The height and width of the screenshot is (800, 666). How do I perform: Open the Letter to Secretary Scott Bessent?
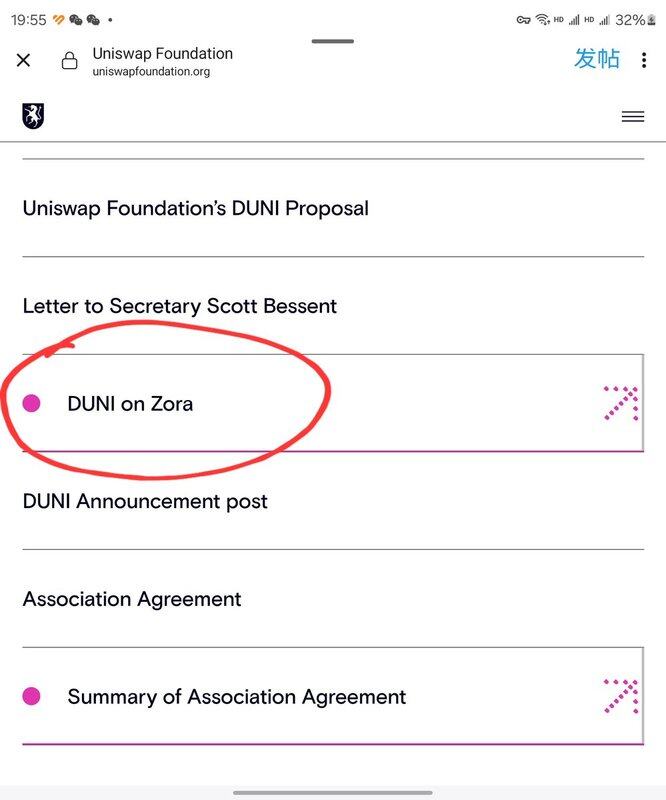click(180, 306)
